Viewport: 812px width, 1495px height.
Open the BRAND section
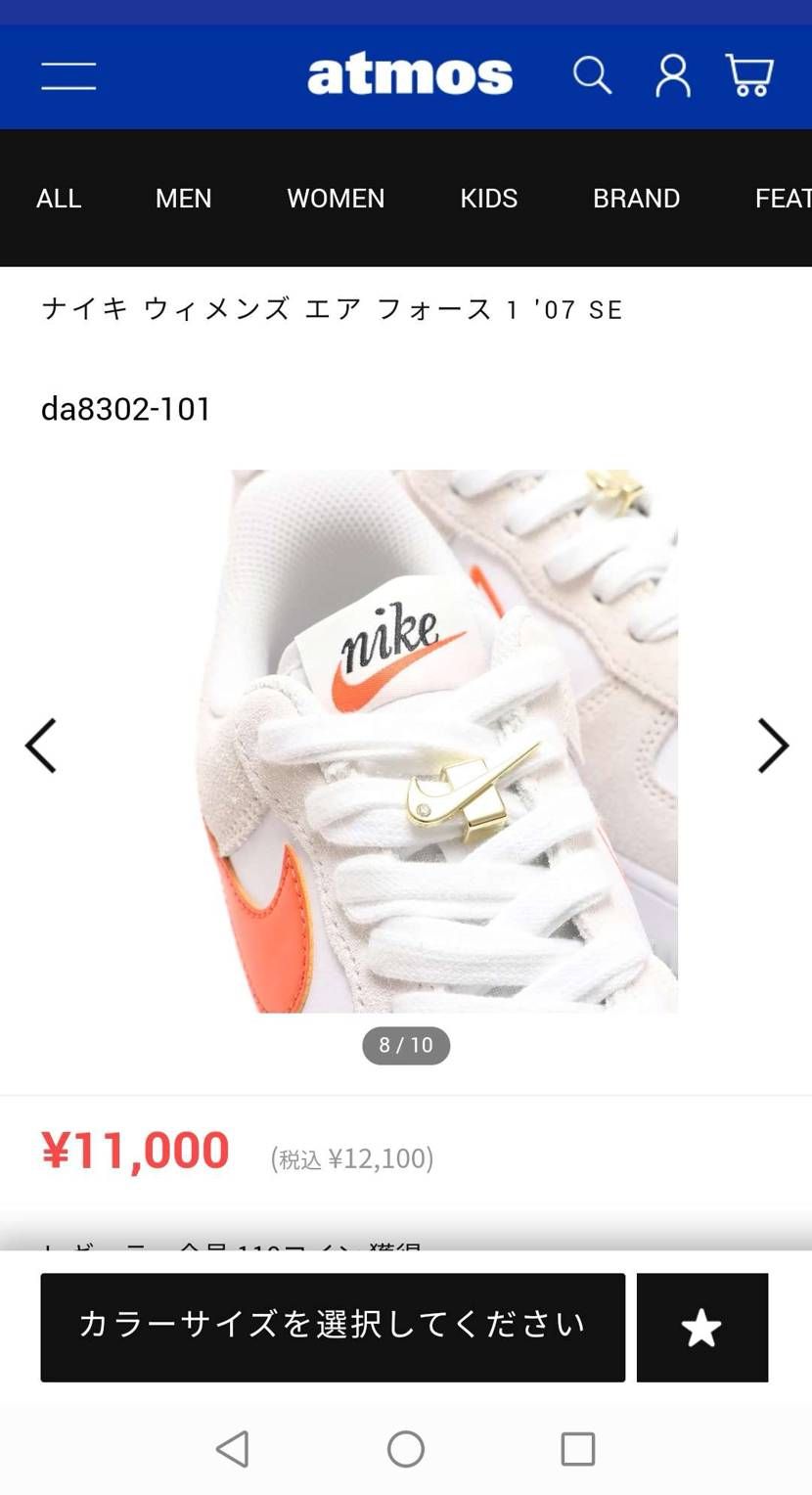pos(636,199)
